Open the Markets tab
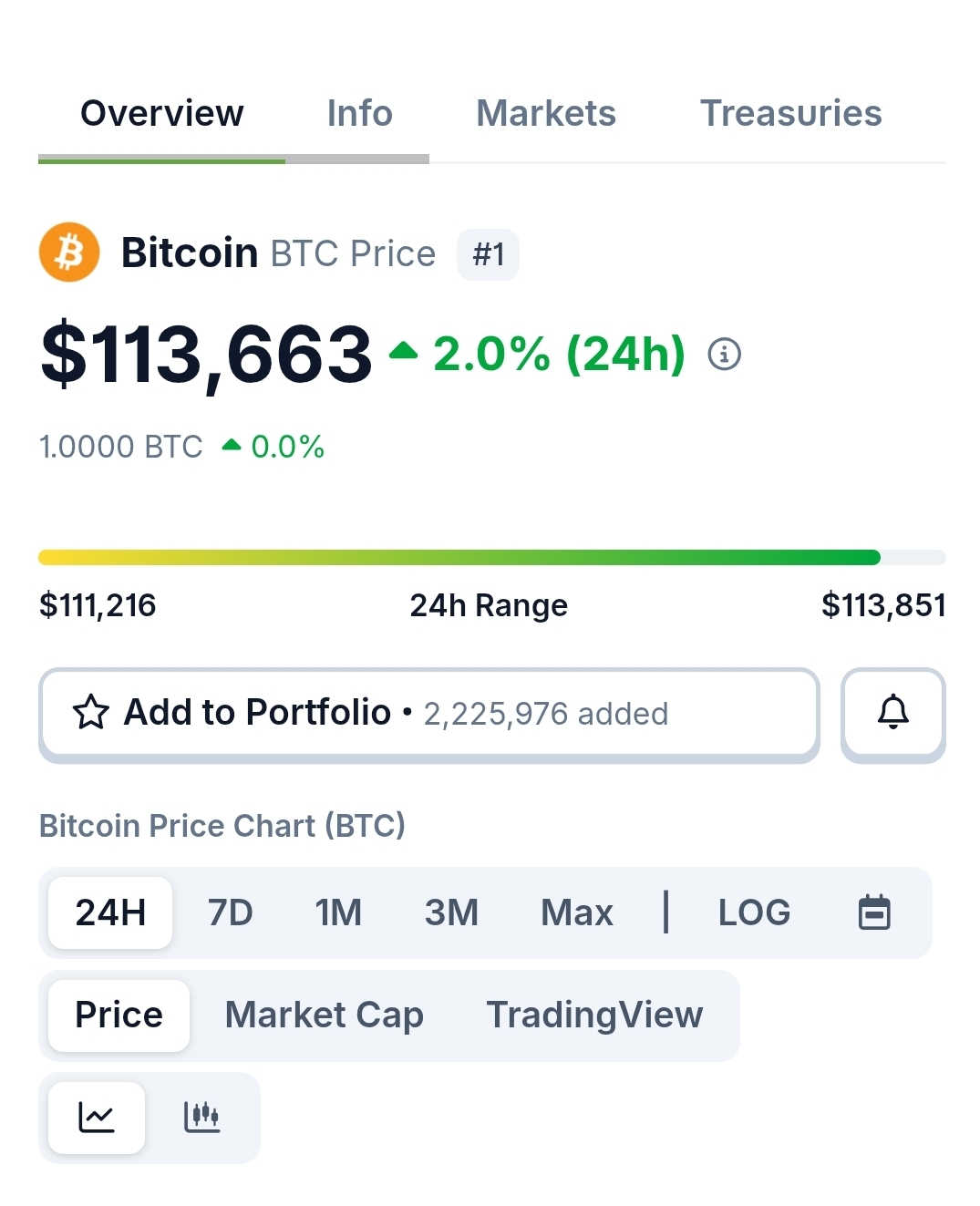Viewport: 980px width, 1206px height. pos(545,114)
